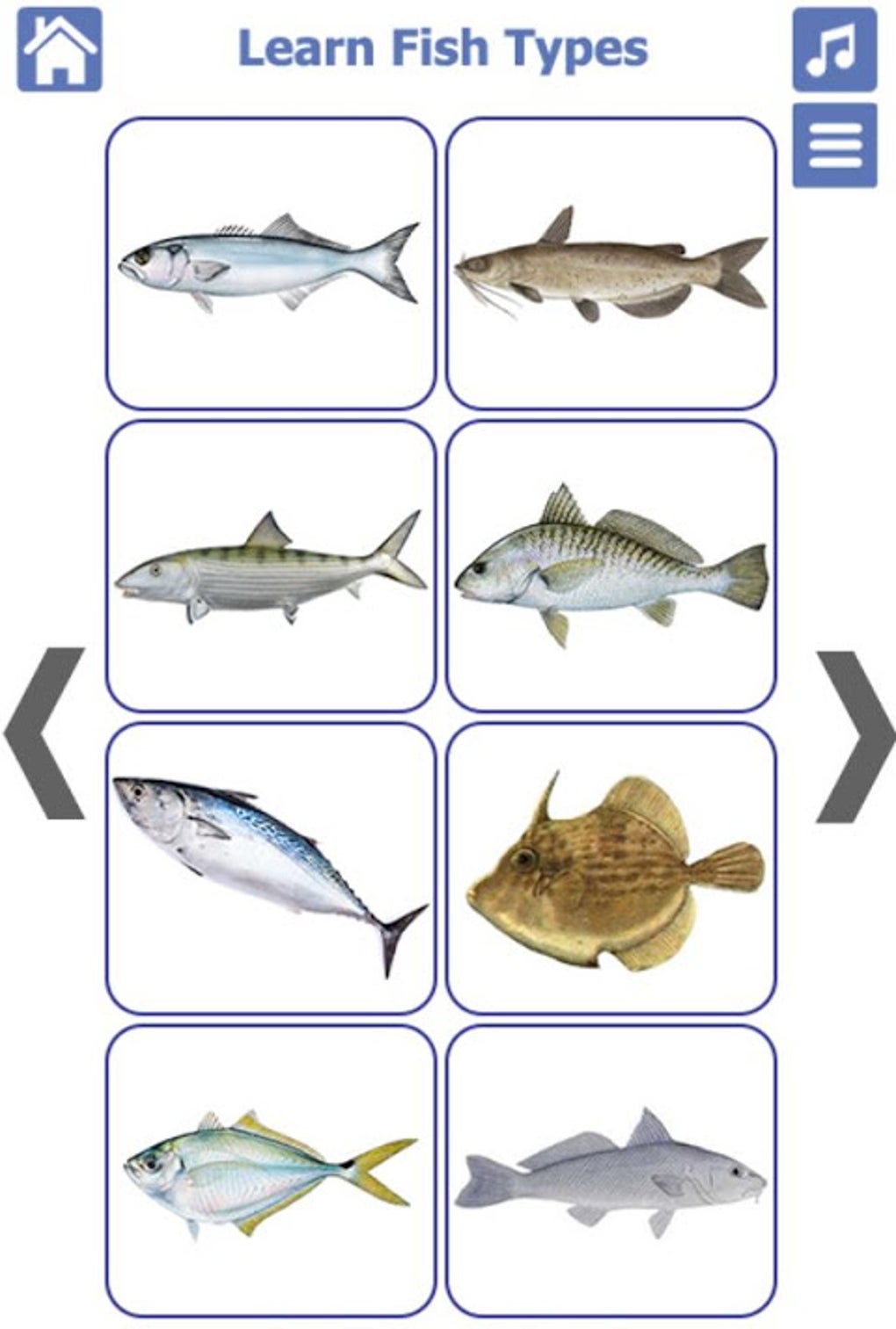Select the striped bonefish card

[271, 567]
